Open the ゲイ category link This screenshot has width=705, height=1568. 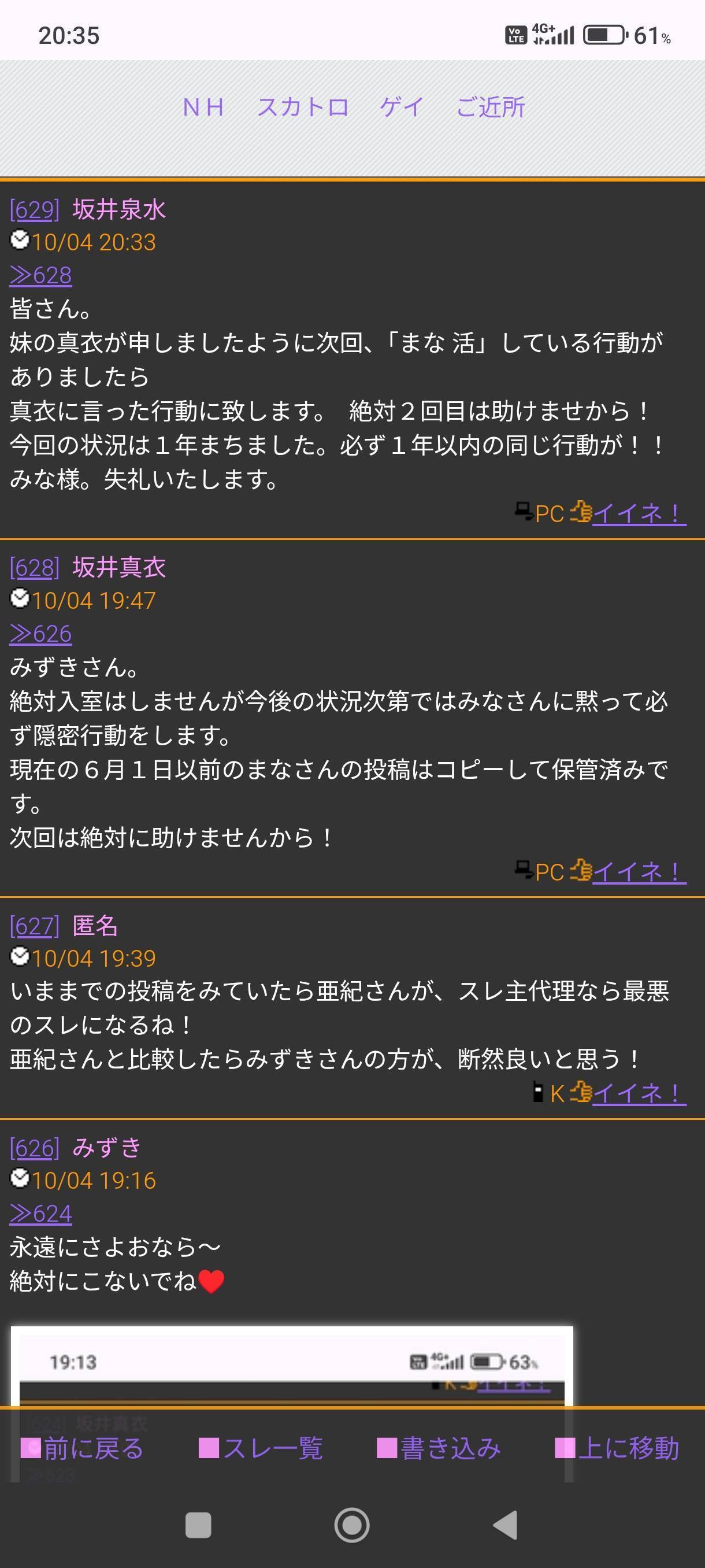pyautogui.click(x=402, y=107)
